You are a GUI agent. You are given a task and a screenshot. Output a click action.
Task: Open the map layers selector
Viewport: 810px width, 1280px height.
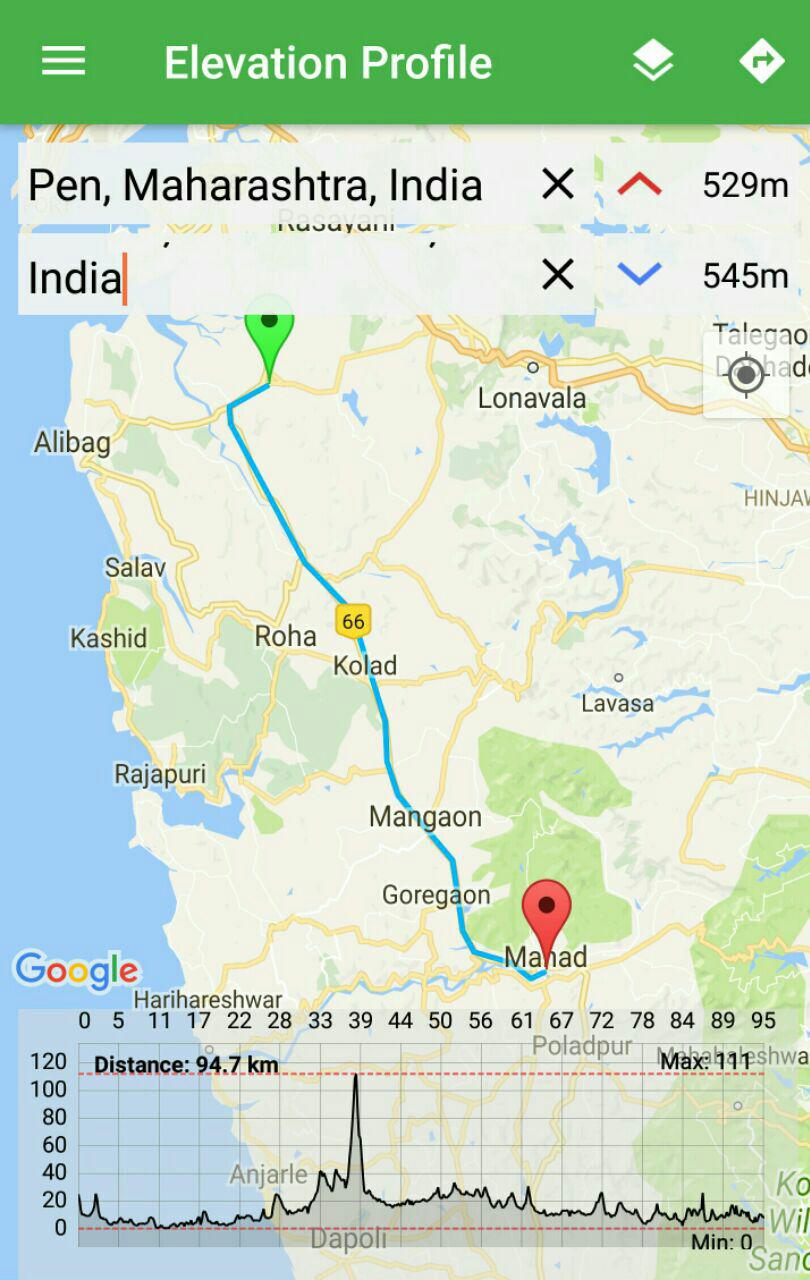point(653,62)
